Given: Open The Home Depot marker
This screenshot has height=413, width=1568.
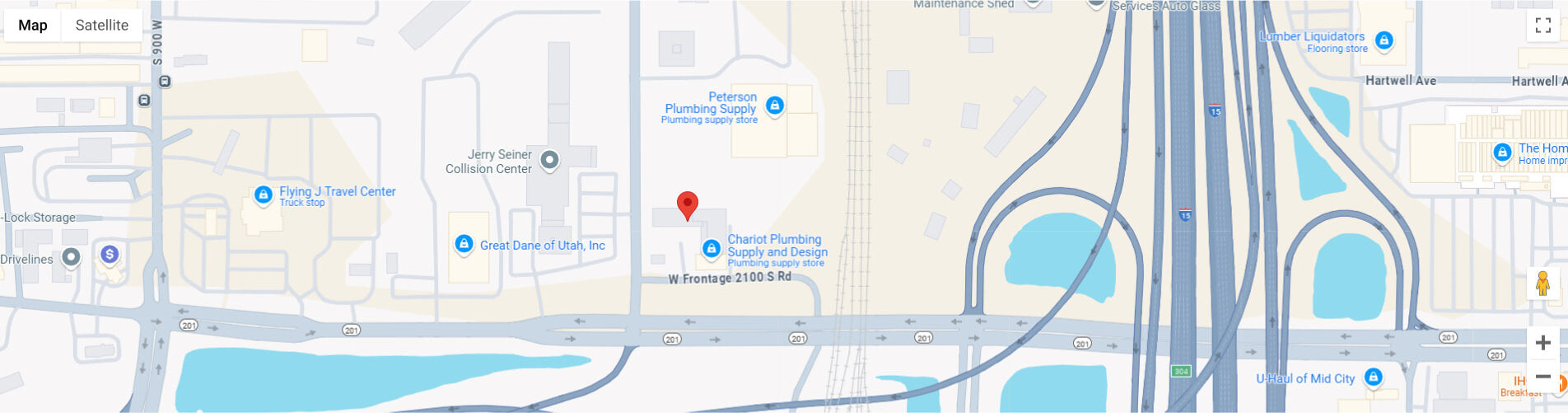Looking at the screenshot, I should [1502, 153].
